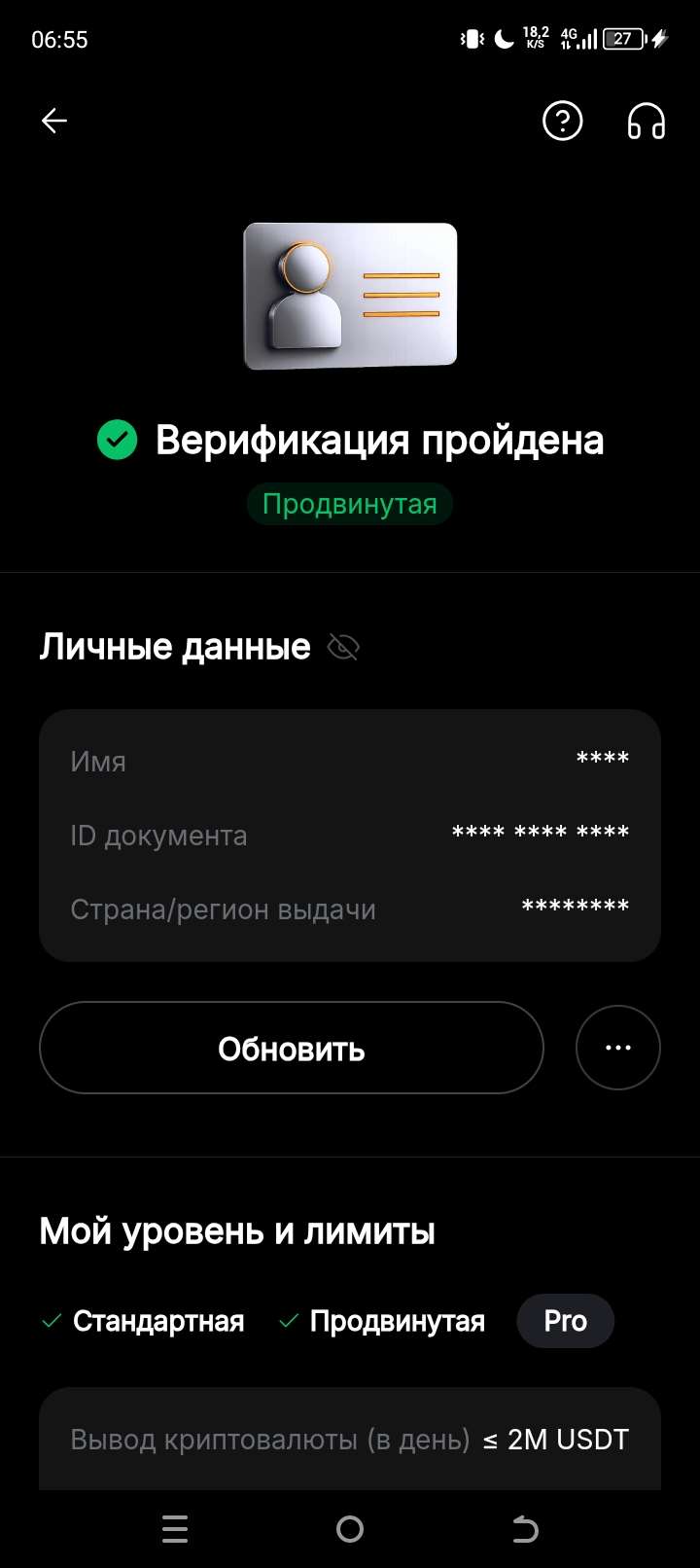Tap the Продвинутая level checkmark
Viewport: 700px width, 1568px height.
(287, 1320)
